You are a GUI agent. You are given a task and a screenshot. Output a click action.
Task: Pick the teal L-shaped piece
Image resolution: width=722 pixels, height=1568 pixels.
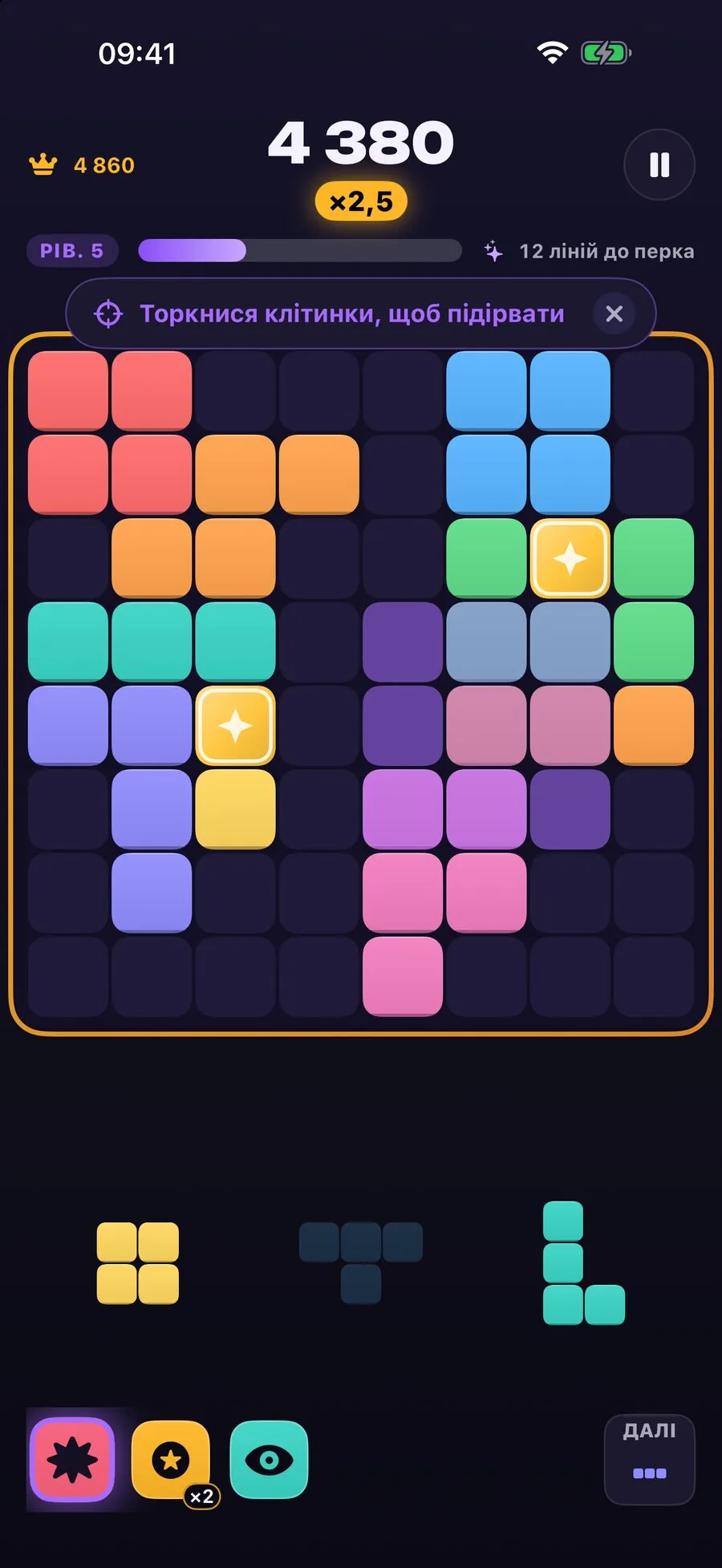tap(583, 1263)
